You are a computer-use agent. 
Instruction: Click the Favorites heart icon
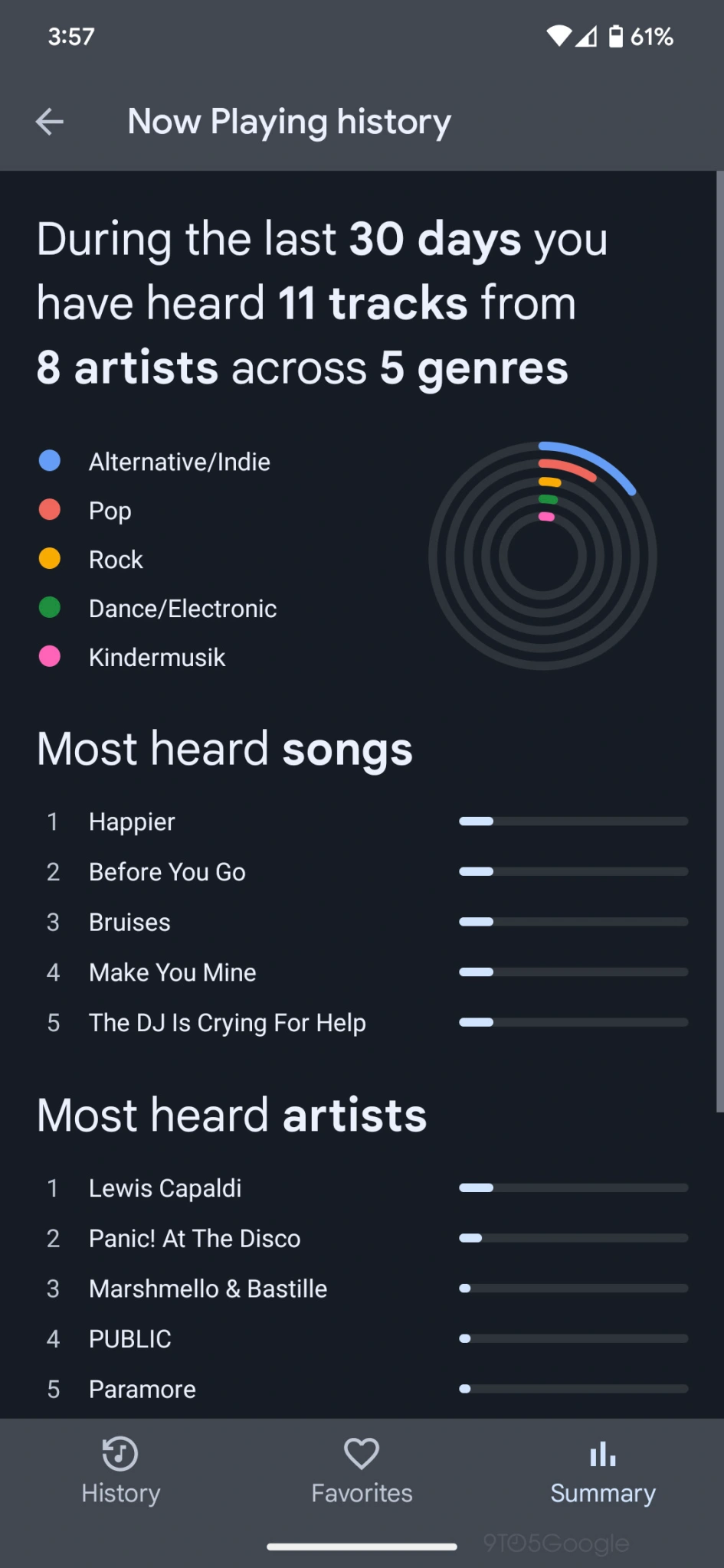click(361, 1452)
